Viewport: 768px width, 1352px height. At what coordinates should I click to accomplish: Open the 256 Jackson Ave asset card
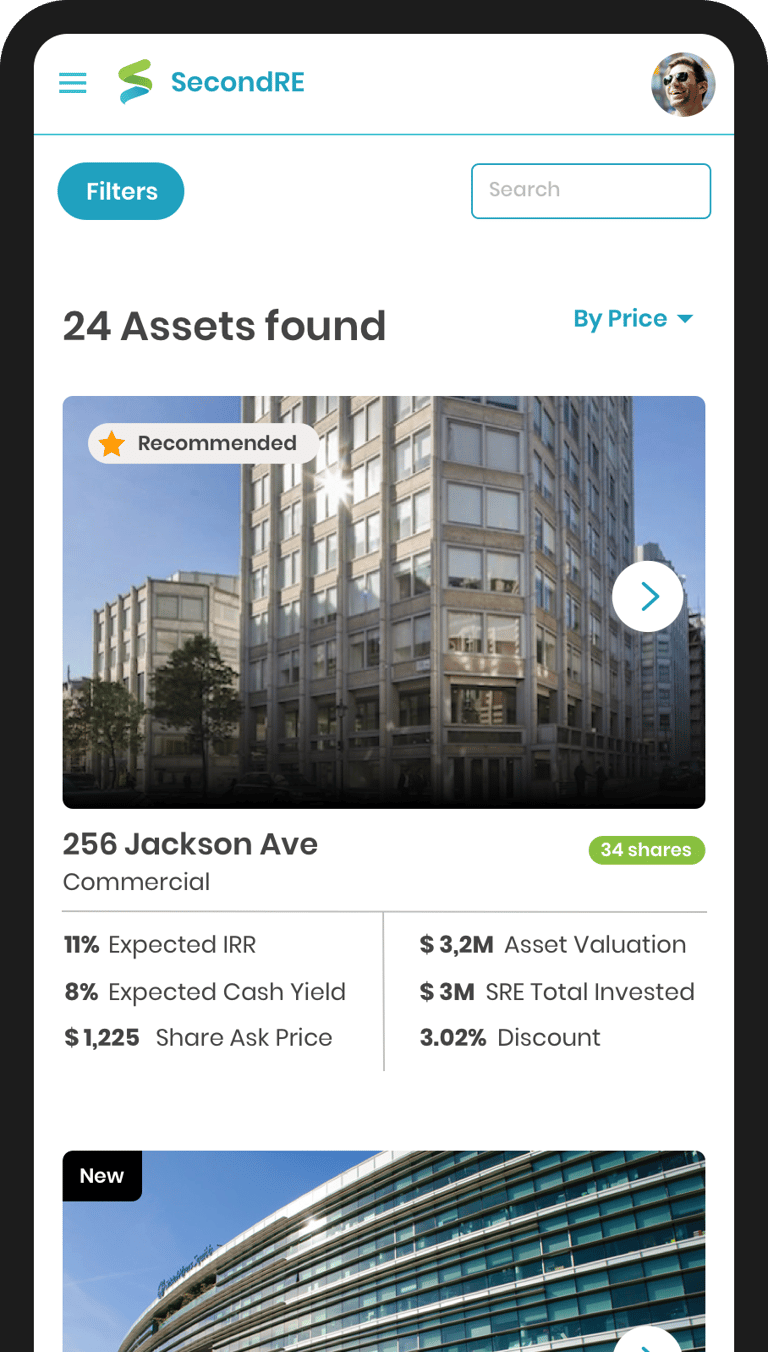190,844
